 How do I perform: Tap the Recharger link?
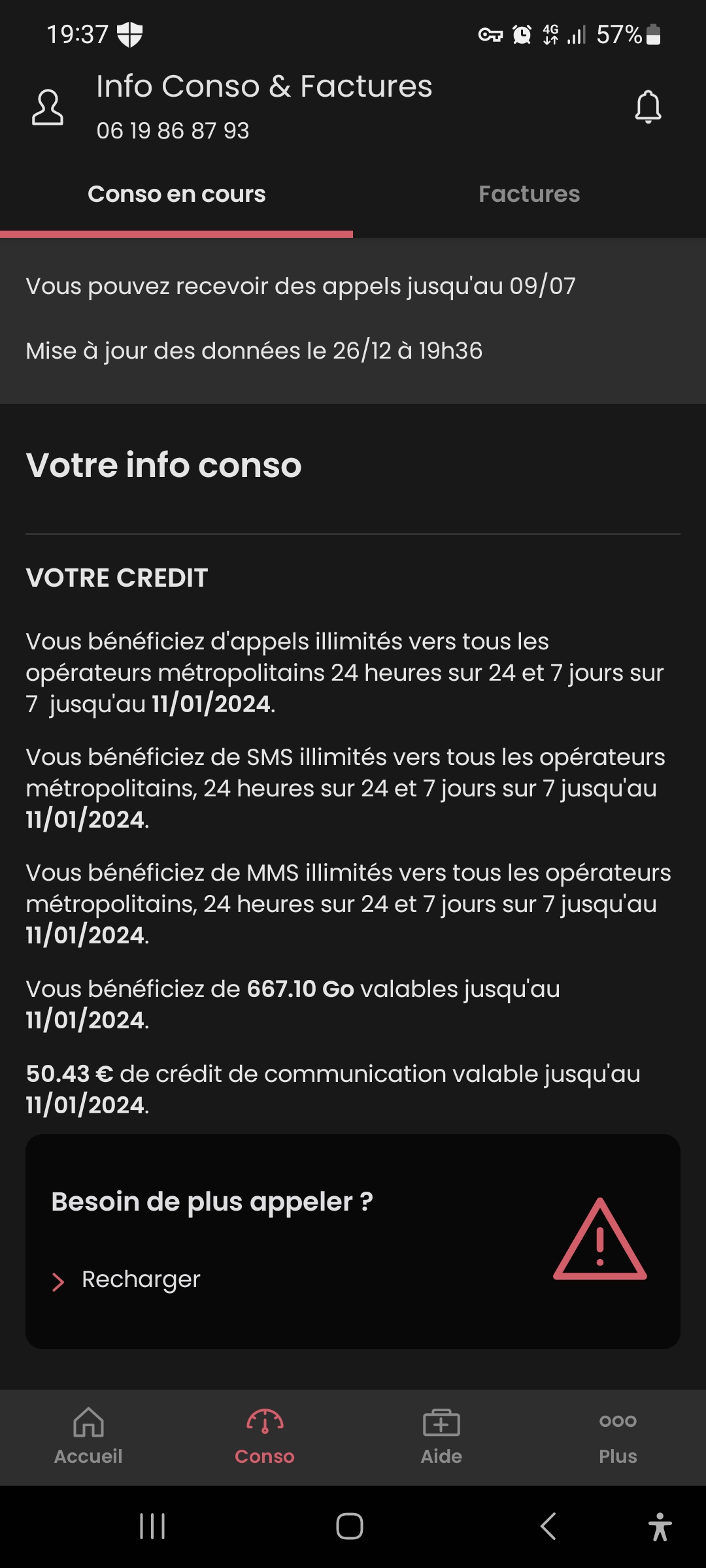coord(141,1279)
